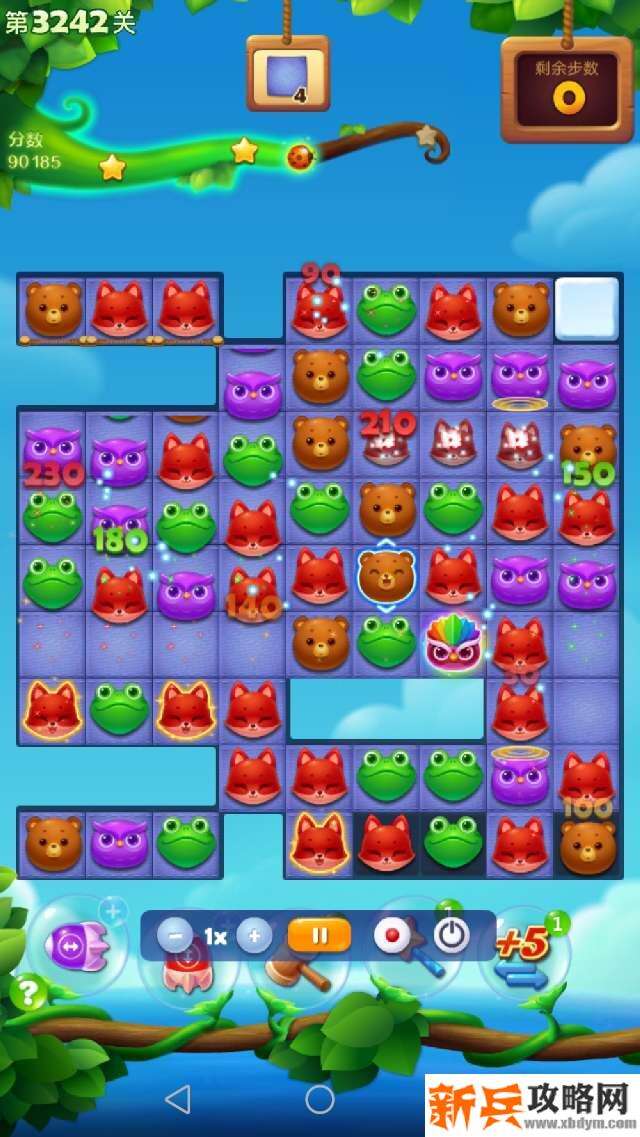
Task: Decrease speed with the minus button
Action: [175, 936]
